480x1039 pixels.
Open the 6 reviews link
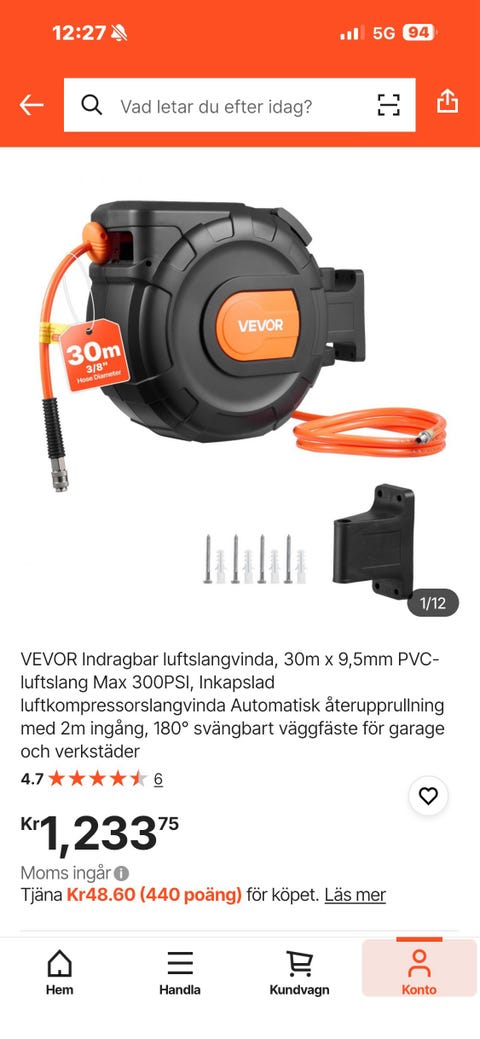pos(158,779)
